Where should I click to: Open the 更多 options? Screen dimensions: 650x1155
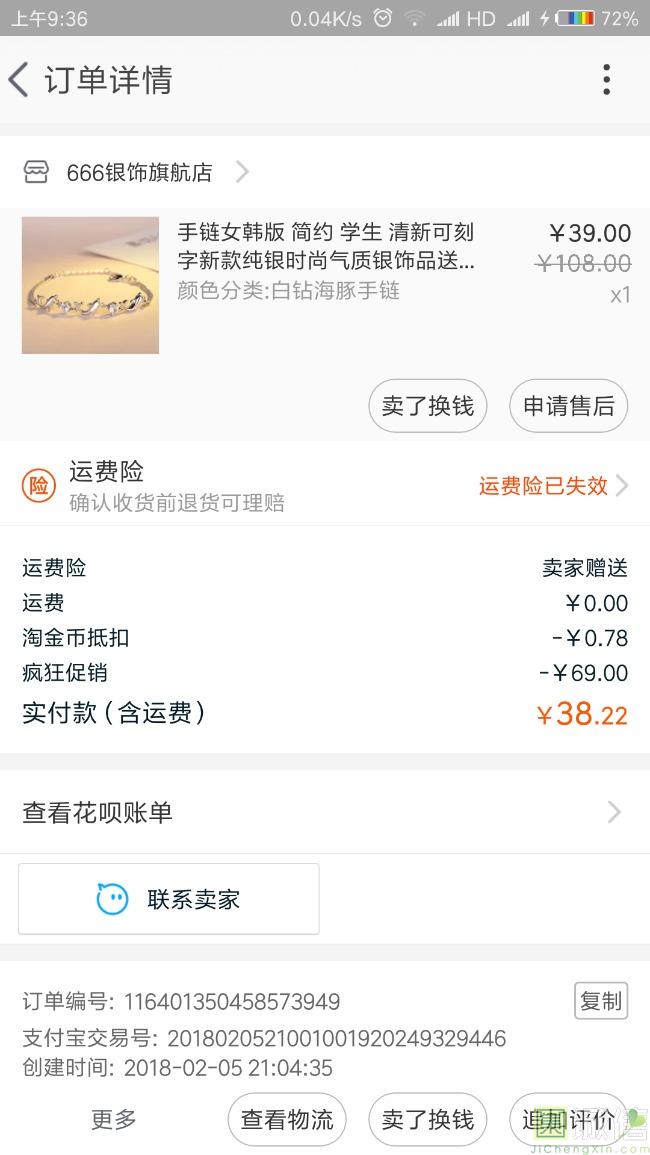[x=114, y=1120]
